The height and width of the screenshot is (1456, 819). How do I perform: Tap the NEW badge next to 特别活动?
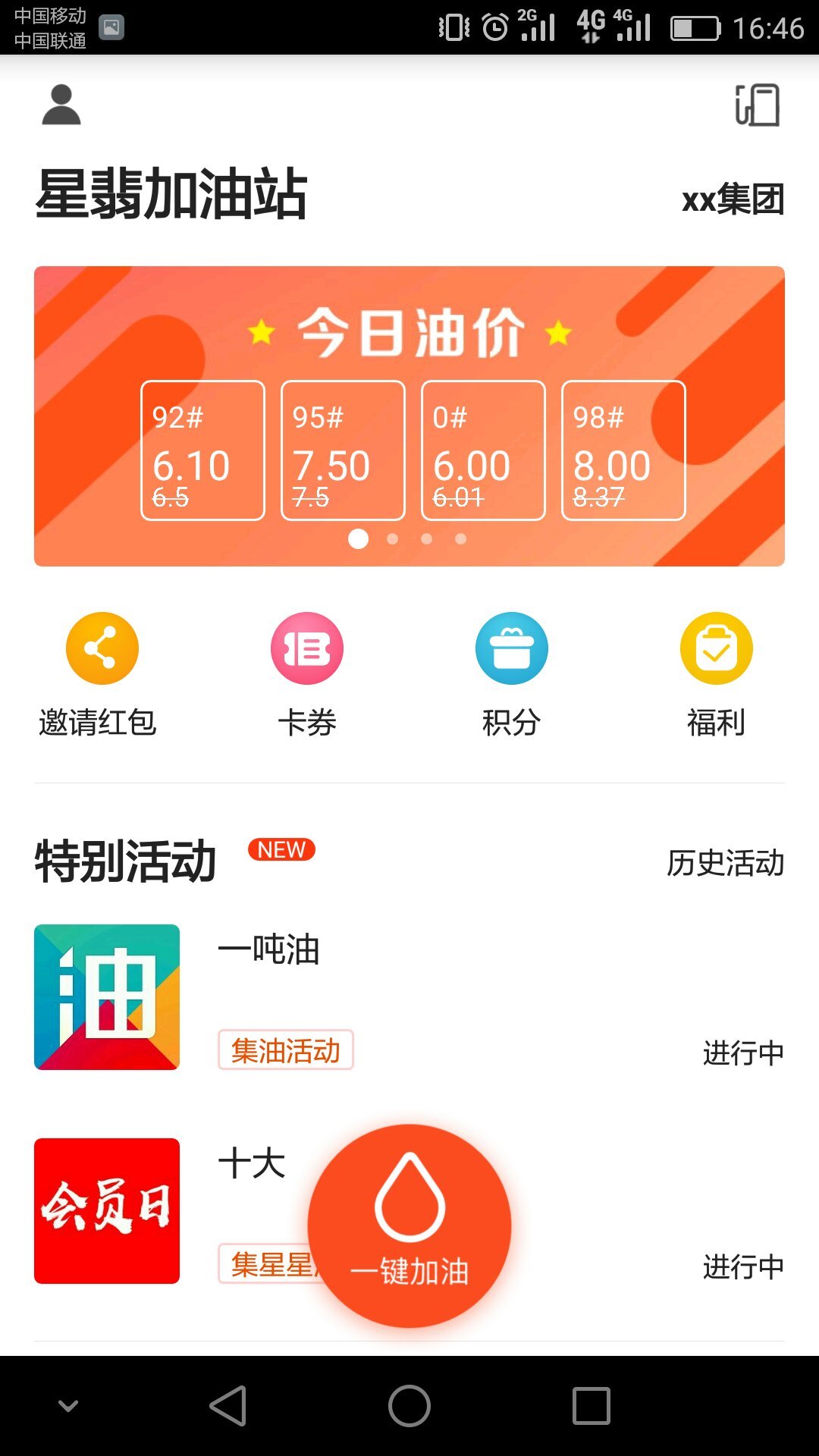pyautogui.click(x=281, y=850)
